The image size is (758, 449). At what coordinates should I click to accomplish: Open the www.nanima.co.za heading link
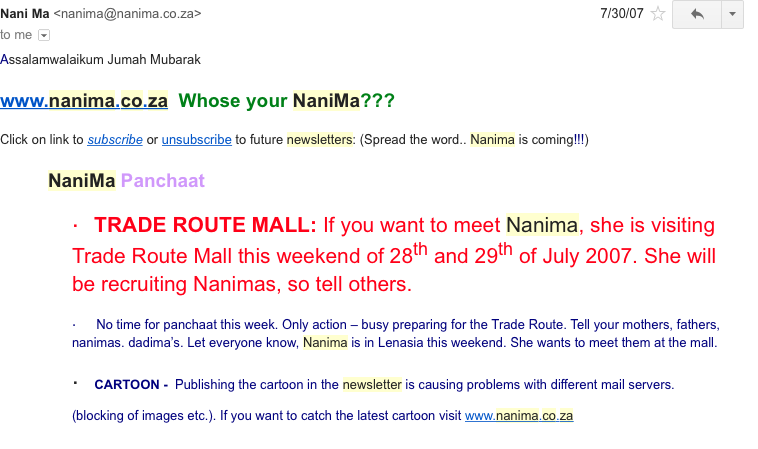click(84, 101)
